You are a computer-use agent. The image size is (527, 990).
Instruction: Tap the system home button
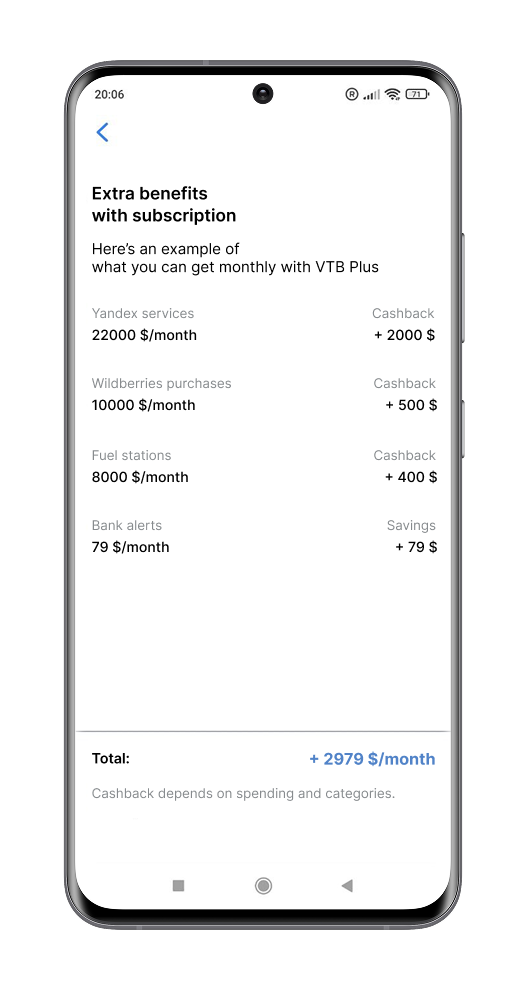[263, 886]
